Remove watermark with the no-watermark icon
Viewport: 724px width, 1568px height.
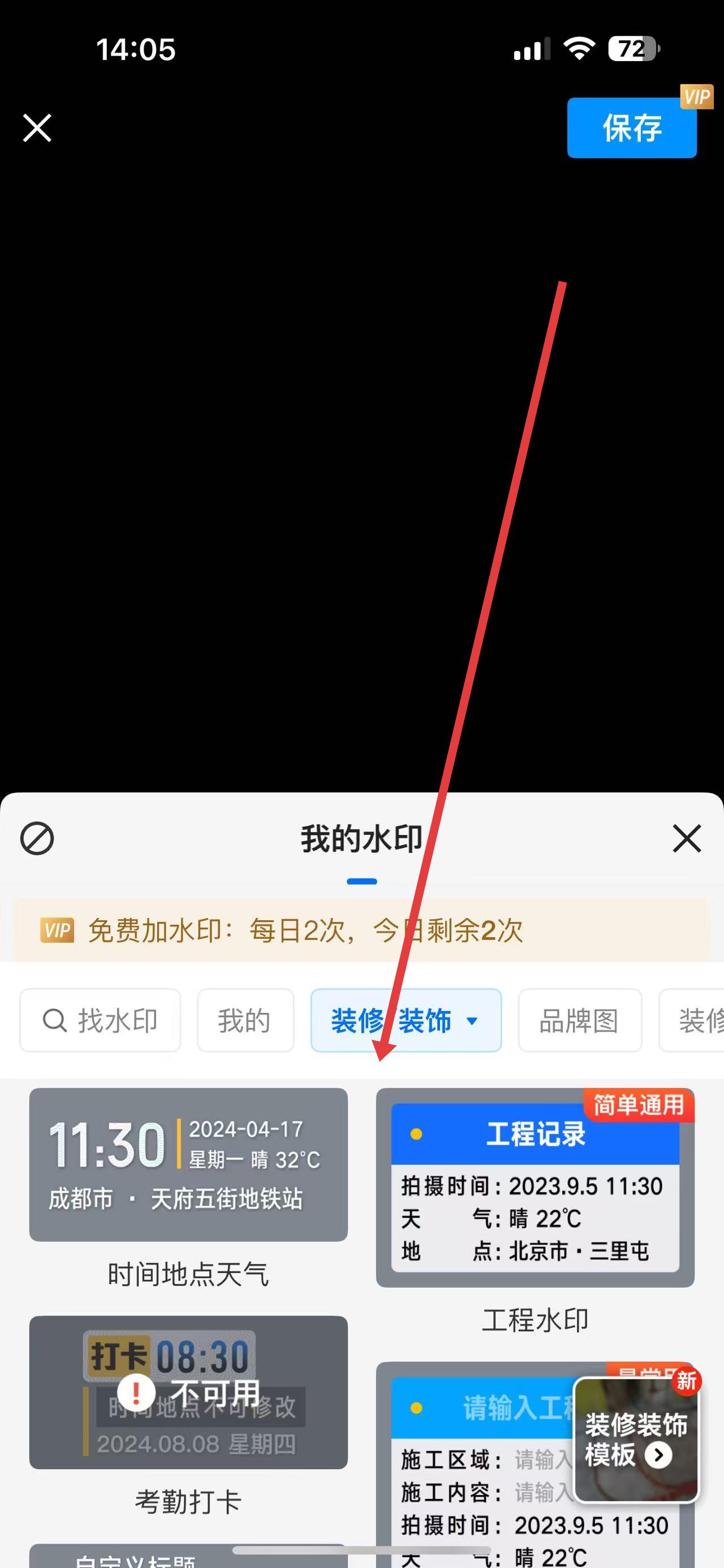click(x=37, y=839)
